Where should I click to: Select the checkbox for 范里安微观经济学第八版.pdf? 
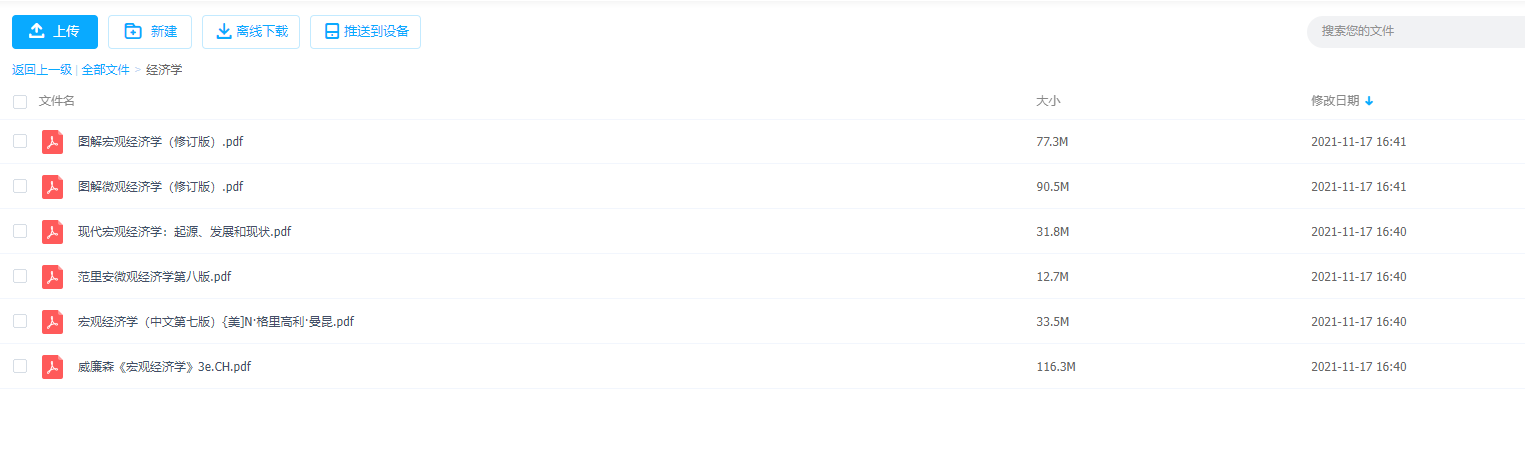click(x=20, y=277)
